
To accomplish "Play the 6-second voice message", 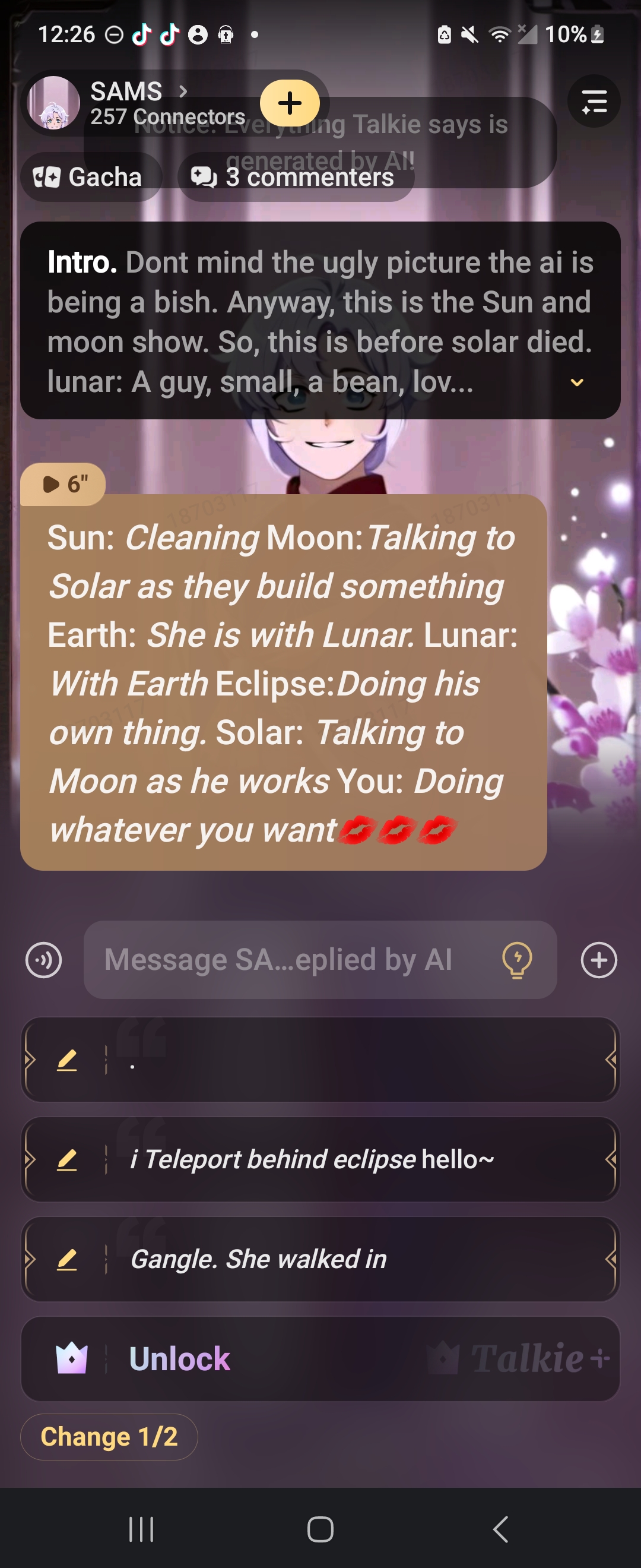I will 64,485.
